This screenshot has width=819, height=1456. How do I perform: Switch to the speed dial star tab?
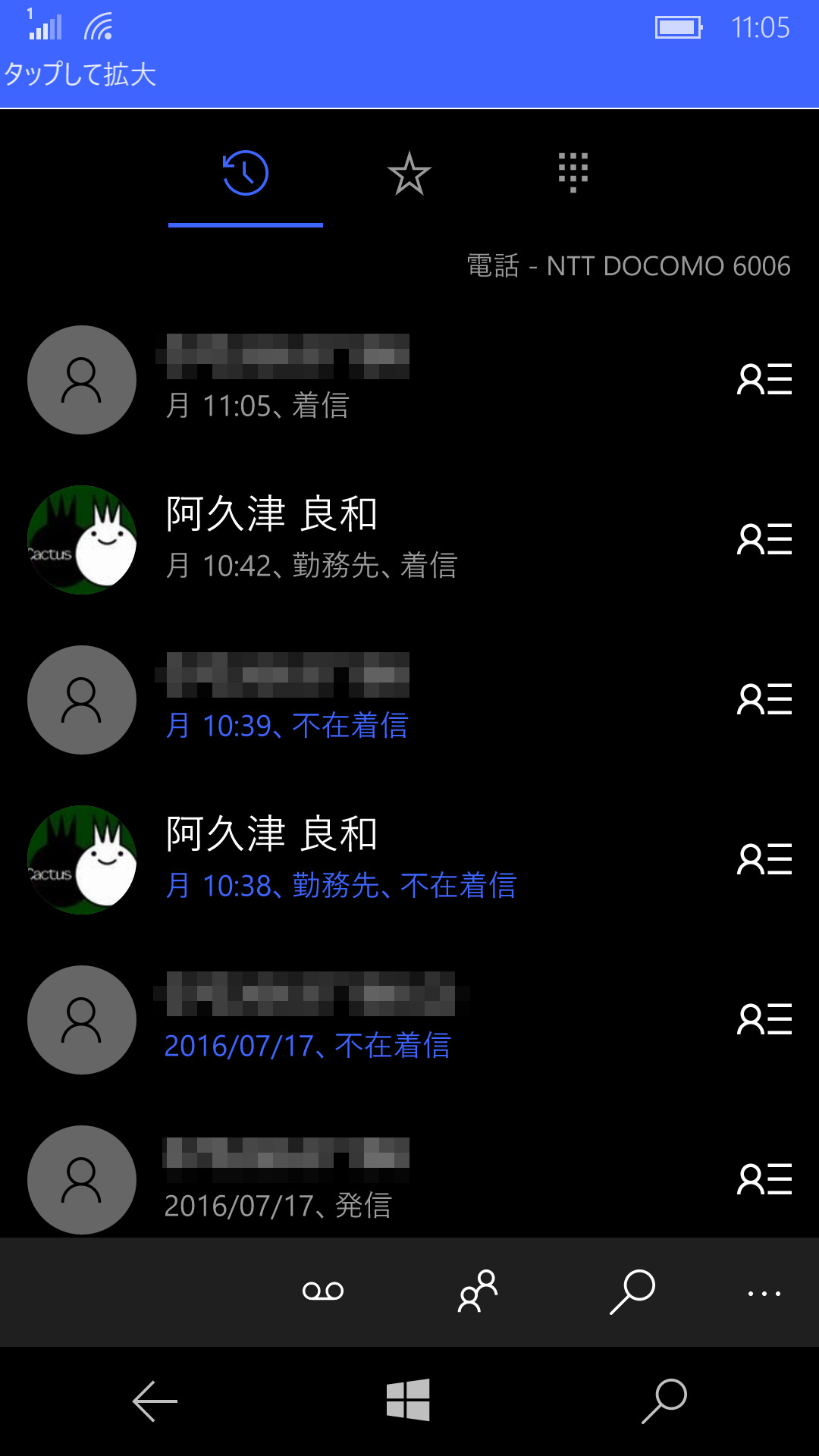(409, 173)
